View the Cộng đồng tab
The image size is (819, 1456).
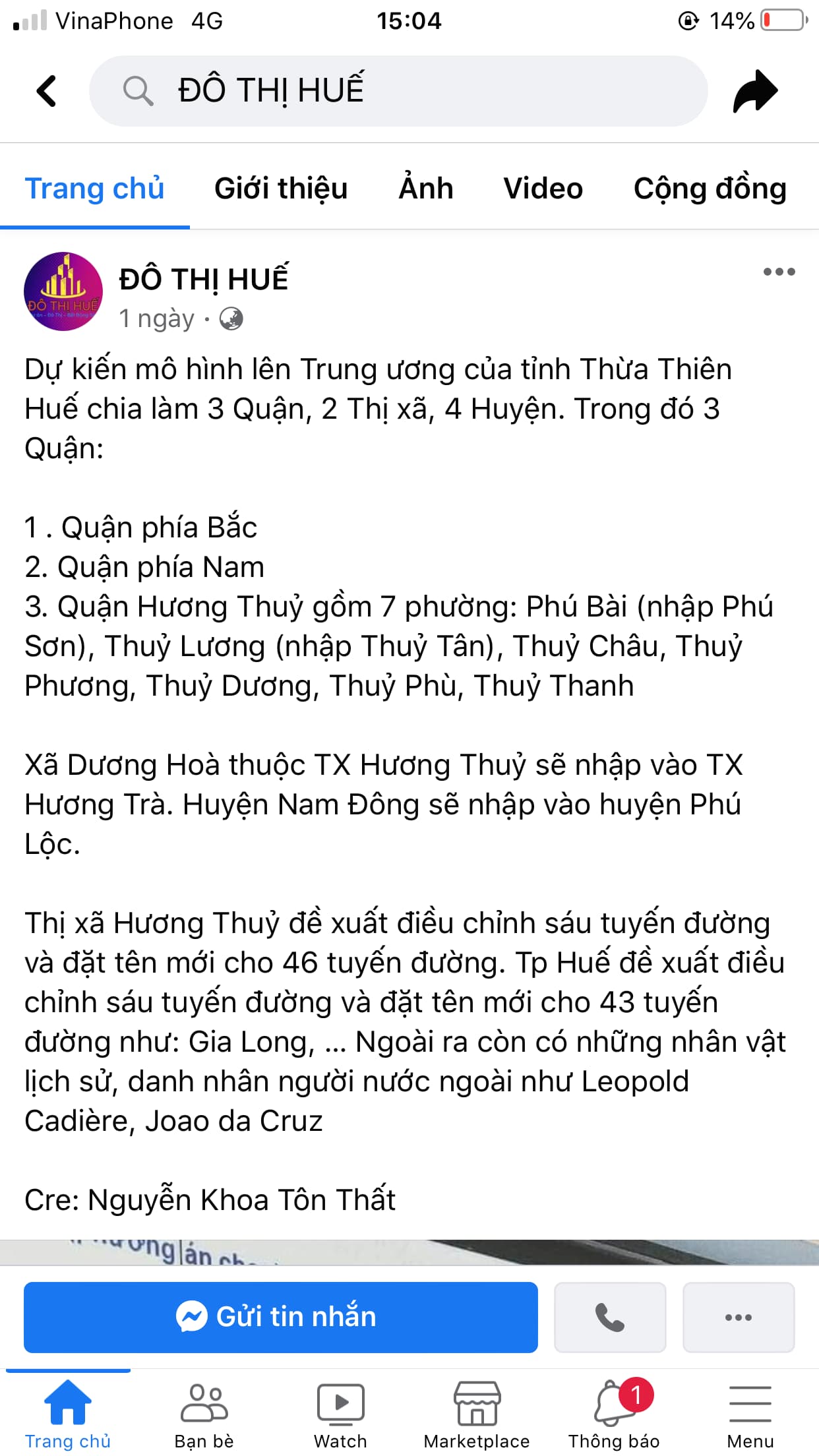coord(710,189)
